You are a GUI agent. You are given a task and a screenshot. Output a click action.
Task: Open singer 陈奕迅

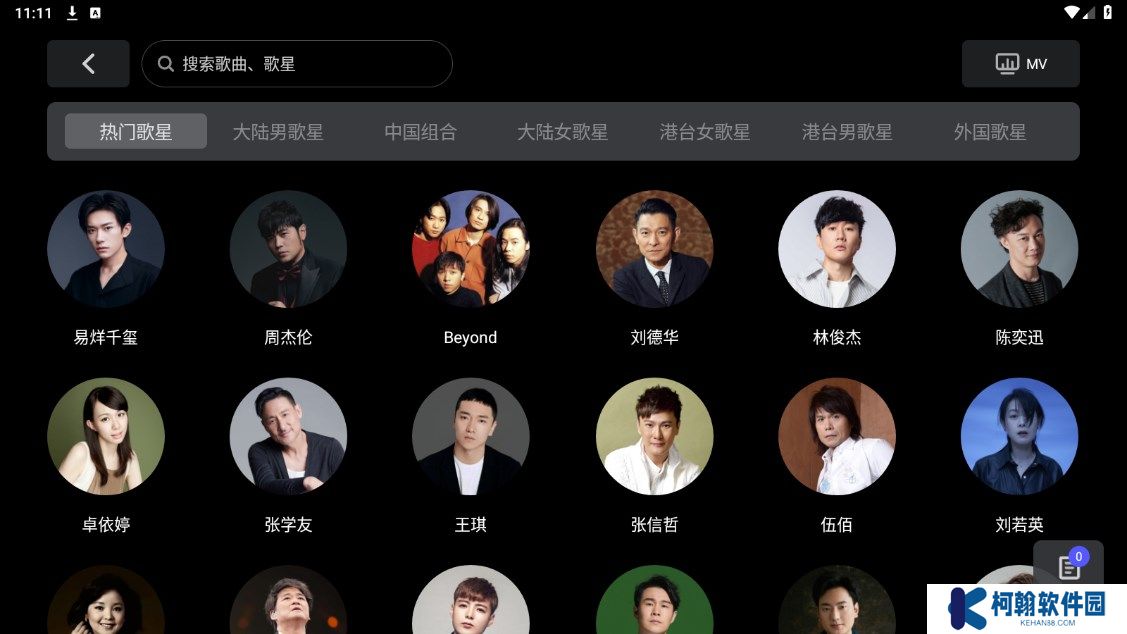pos(1019,250)
